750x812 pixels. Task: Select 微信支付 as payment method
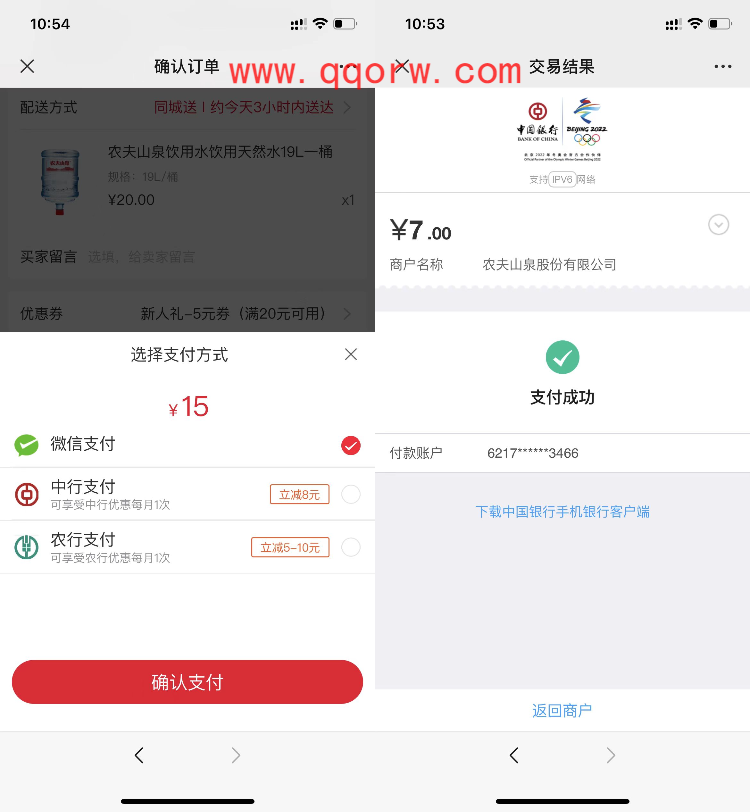click(x=350, y=445)
